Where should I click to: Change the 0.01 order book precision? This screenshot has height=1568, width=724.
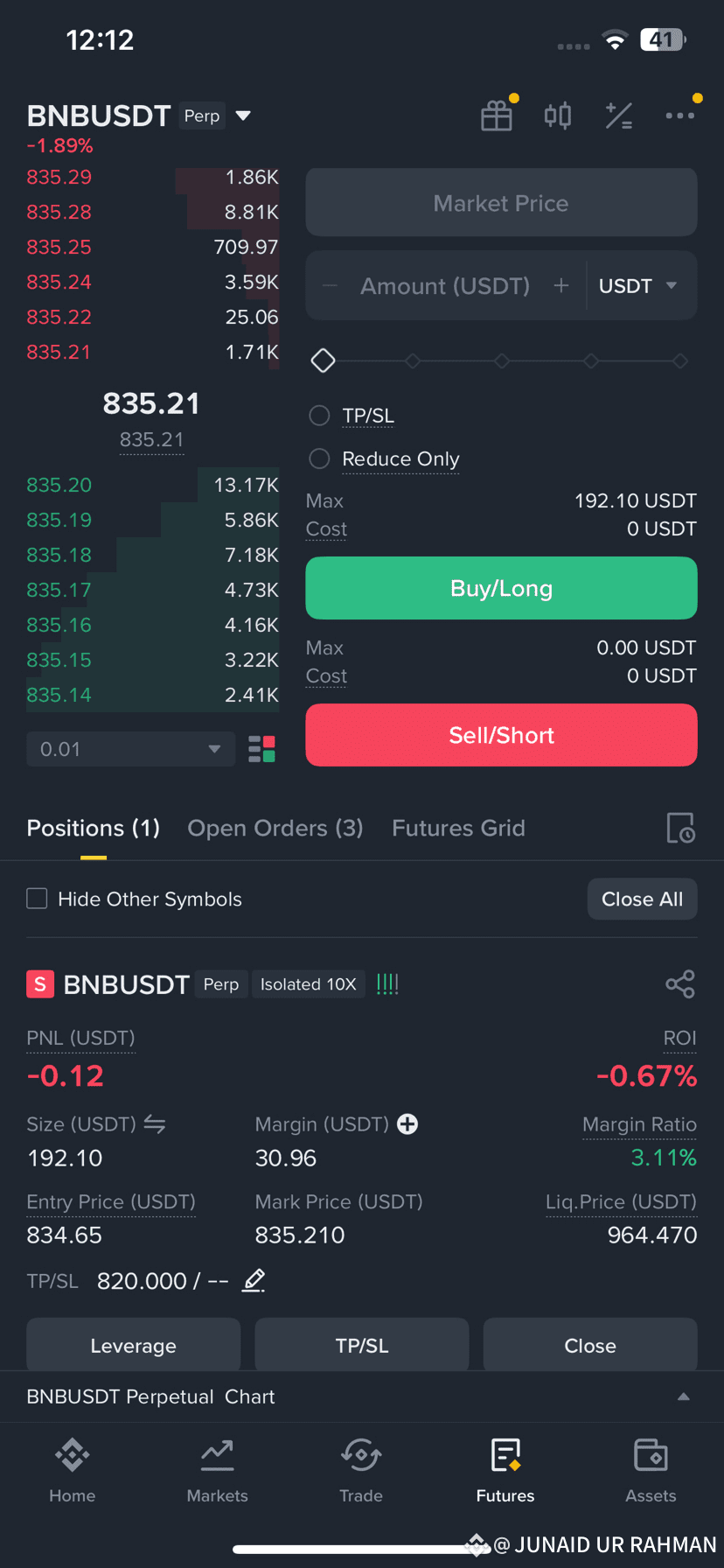click(130, 749)
